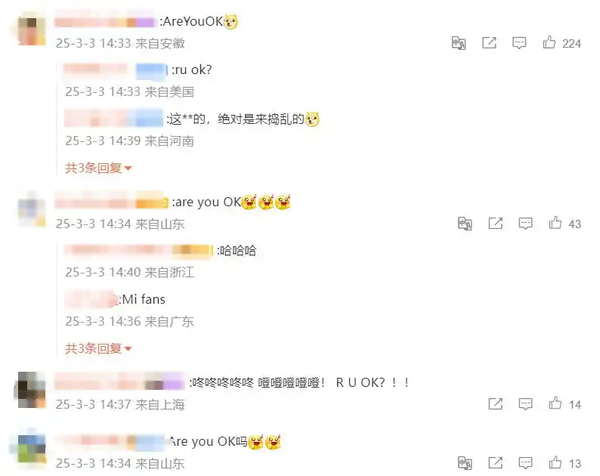The image size is (600, 476).
Task: Reply to the 'R U OK？！！' comment from 上海
Action: [519, 404]
